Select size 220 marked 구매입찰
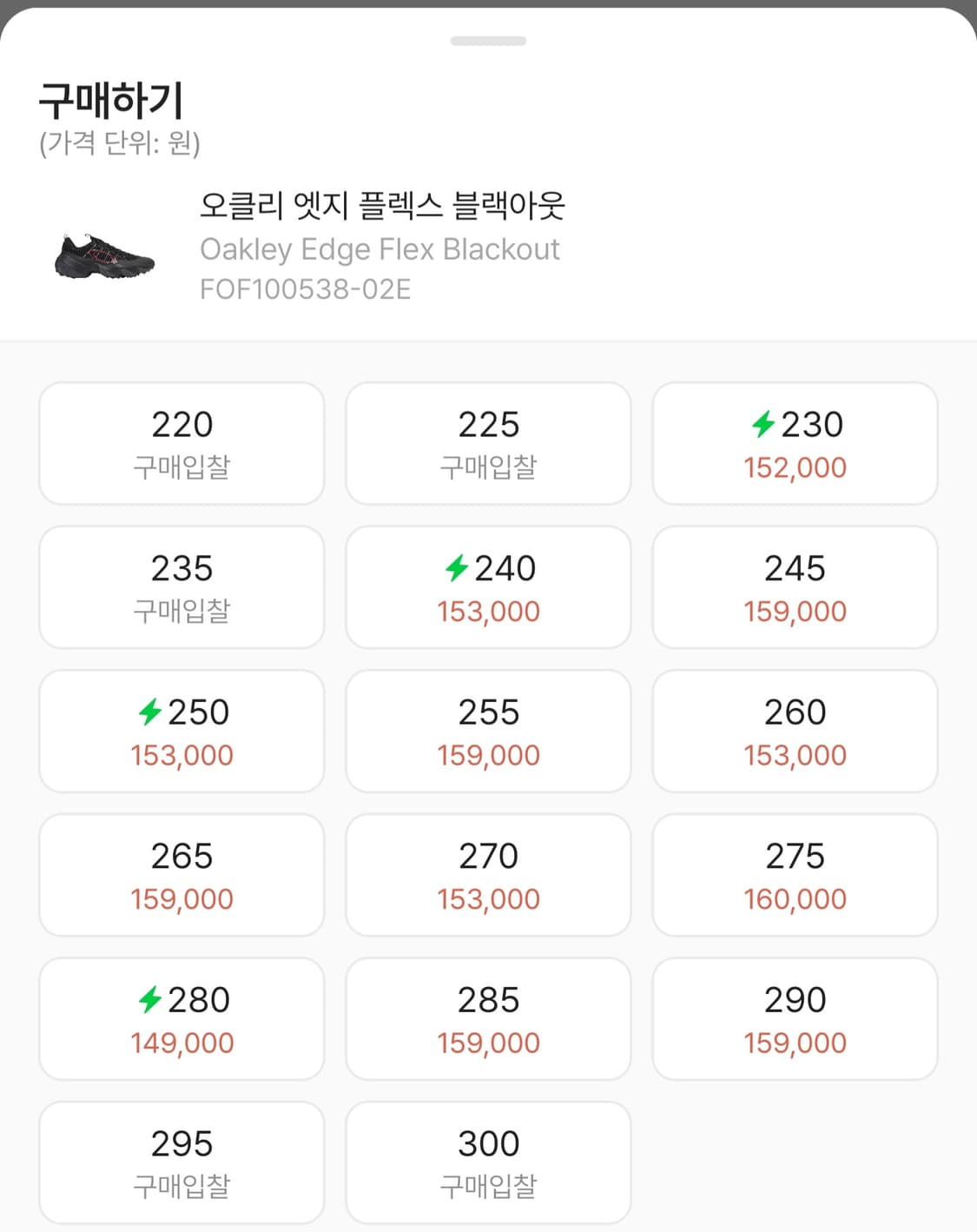977x1232 pixels. 181,443
